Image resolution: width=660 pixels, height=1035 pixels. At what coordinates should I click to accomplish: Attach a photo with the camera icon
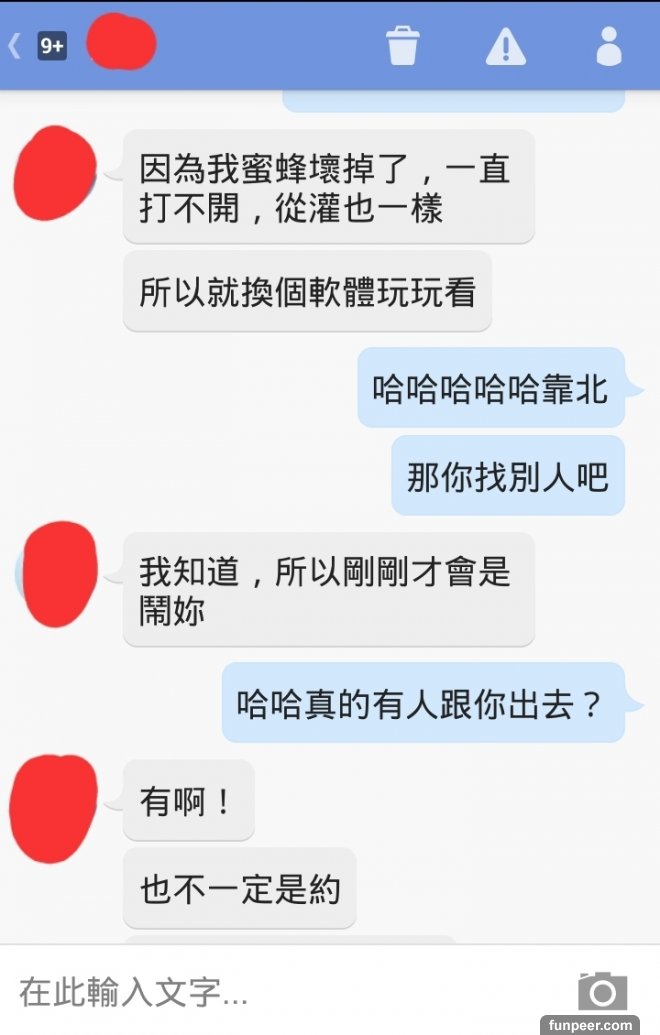[x=602, y=990]
